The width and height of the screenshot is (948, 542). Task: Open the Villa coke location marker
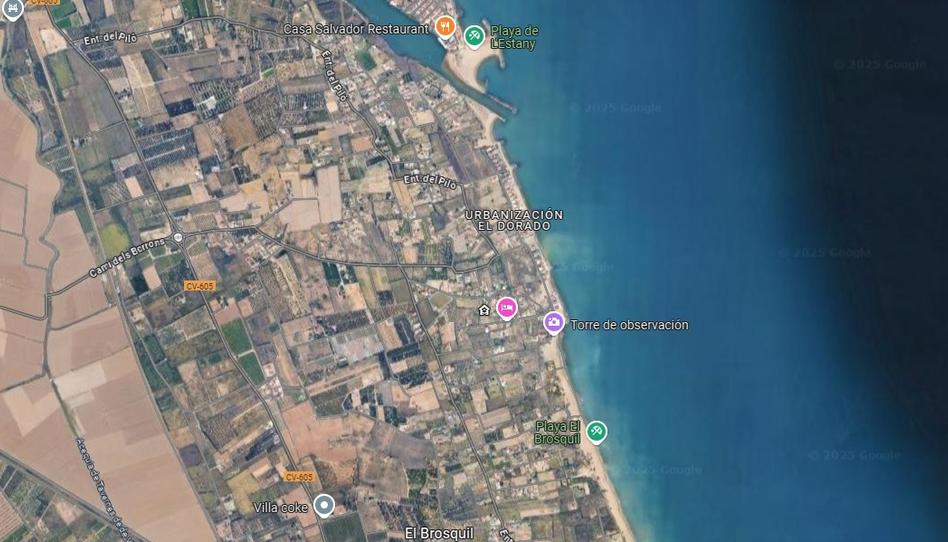324,506
